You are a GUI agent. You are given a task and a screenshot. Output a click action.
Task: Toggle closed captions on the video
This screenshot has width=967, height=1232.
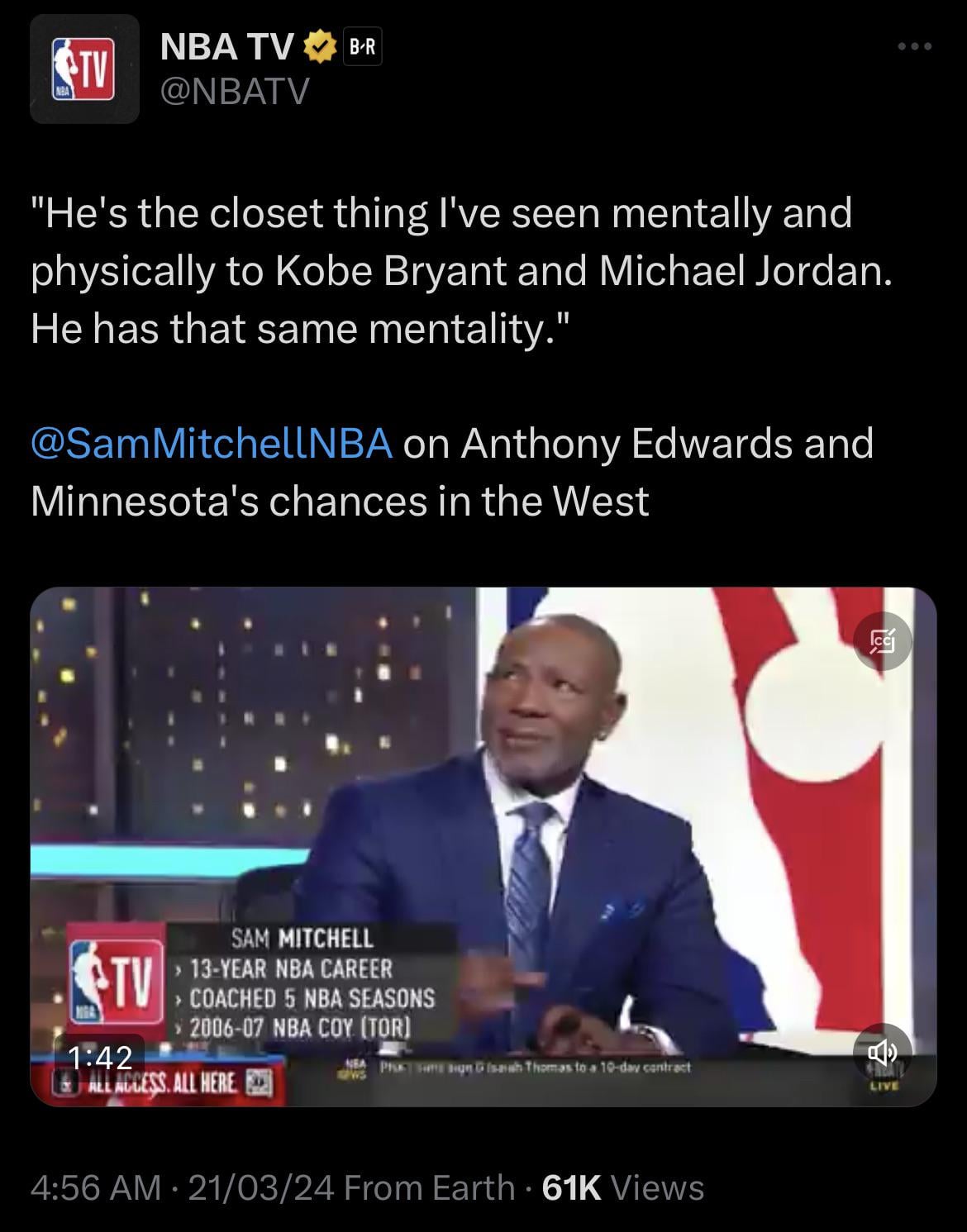[883, 640]
